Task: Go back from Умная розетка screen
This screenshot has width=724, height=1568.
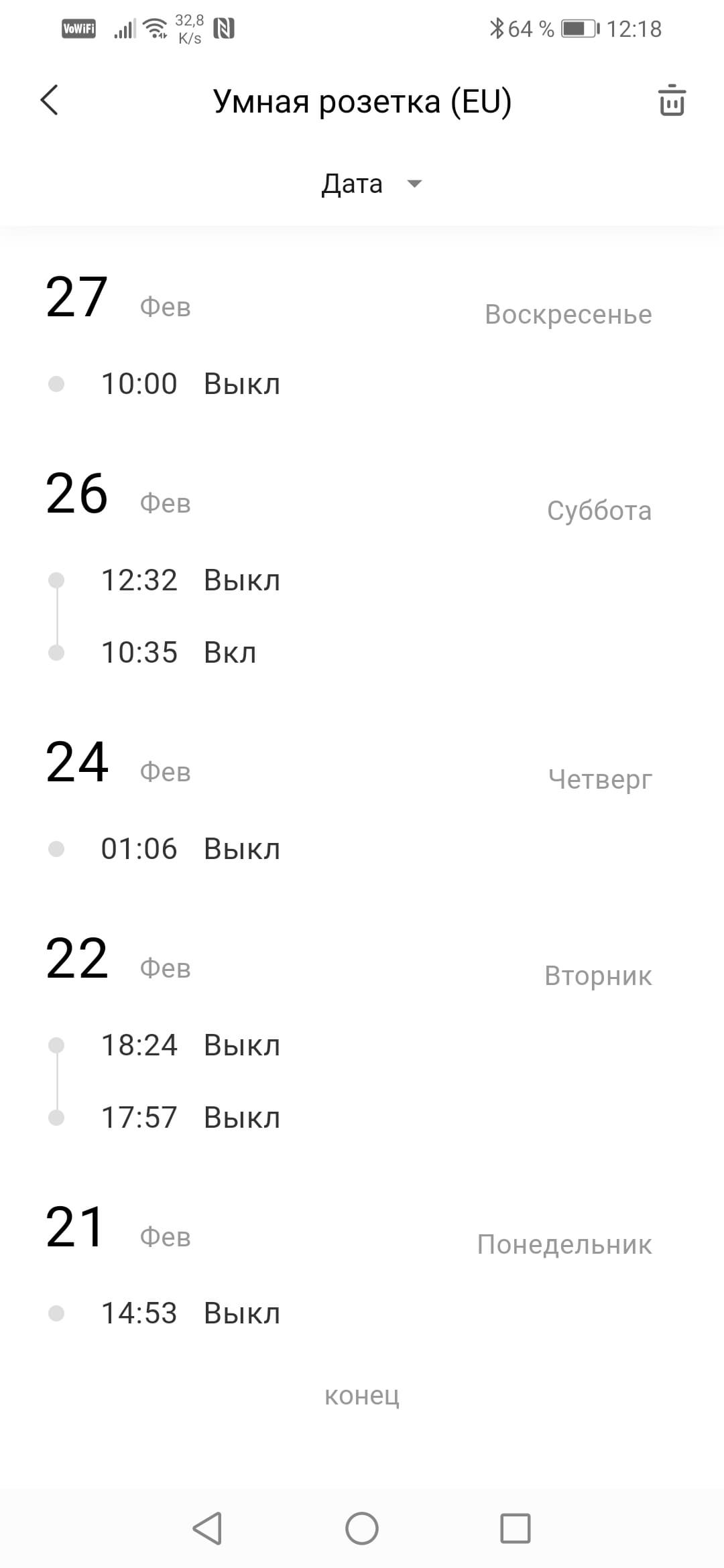Action: pos(50,101)
